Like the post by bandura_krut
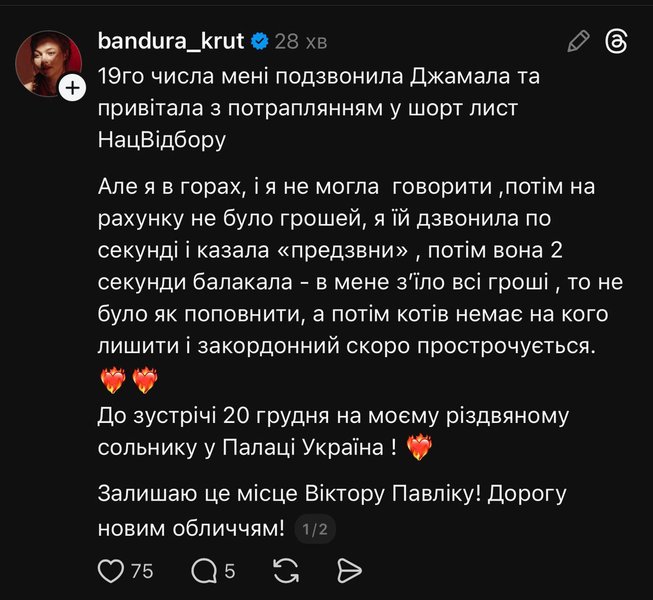Image resolution: width=653 pixels, height=600 pixels. [111, 571]
